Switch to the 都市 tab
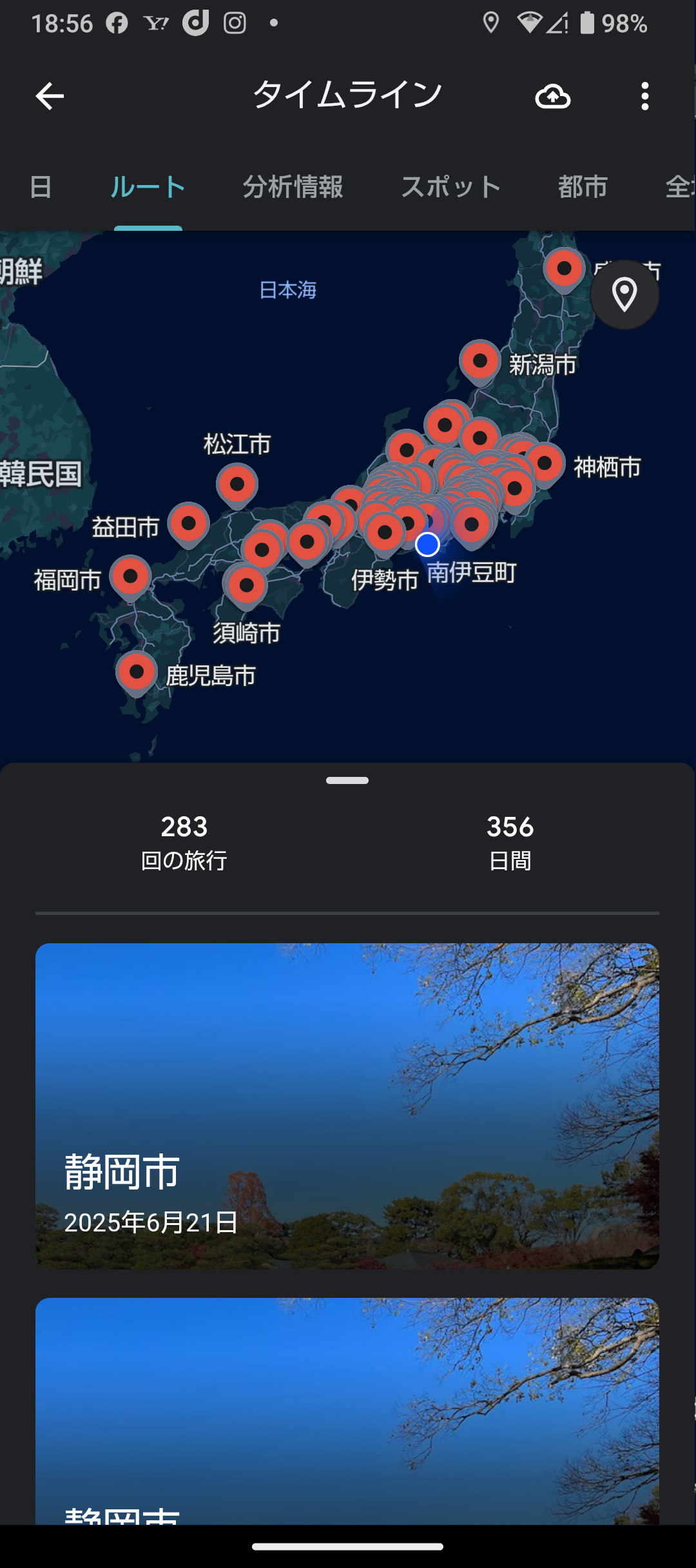The image size is (696, 1568). (583, 187)
